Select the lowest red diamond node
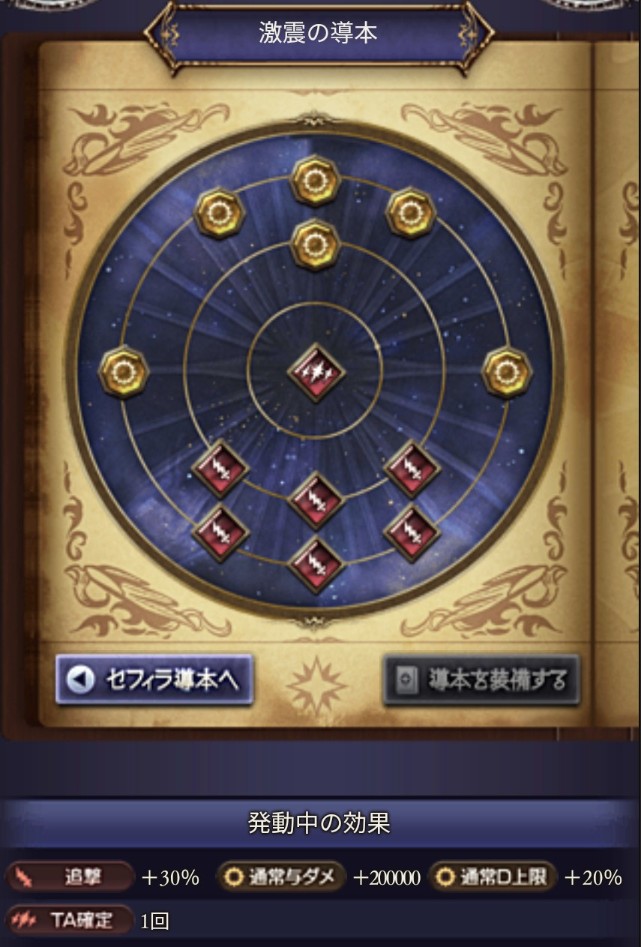Image resolution: width=641 pixels, height=947 pixels. click(316, 563)
